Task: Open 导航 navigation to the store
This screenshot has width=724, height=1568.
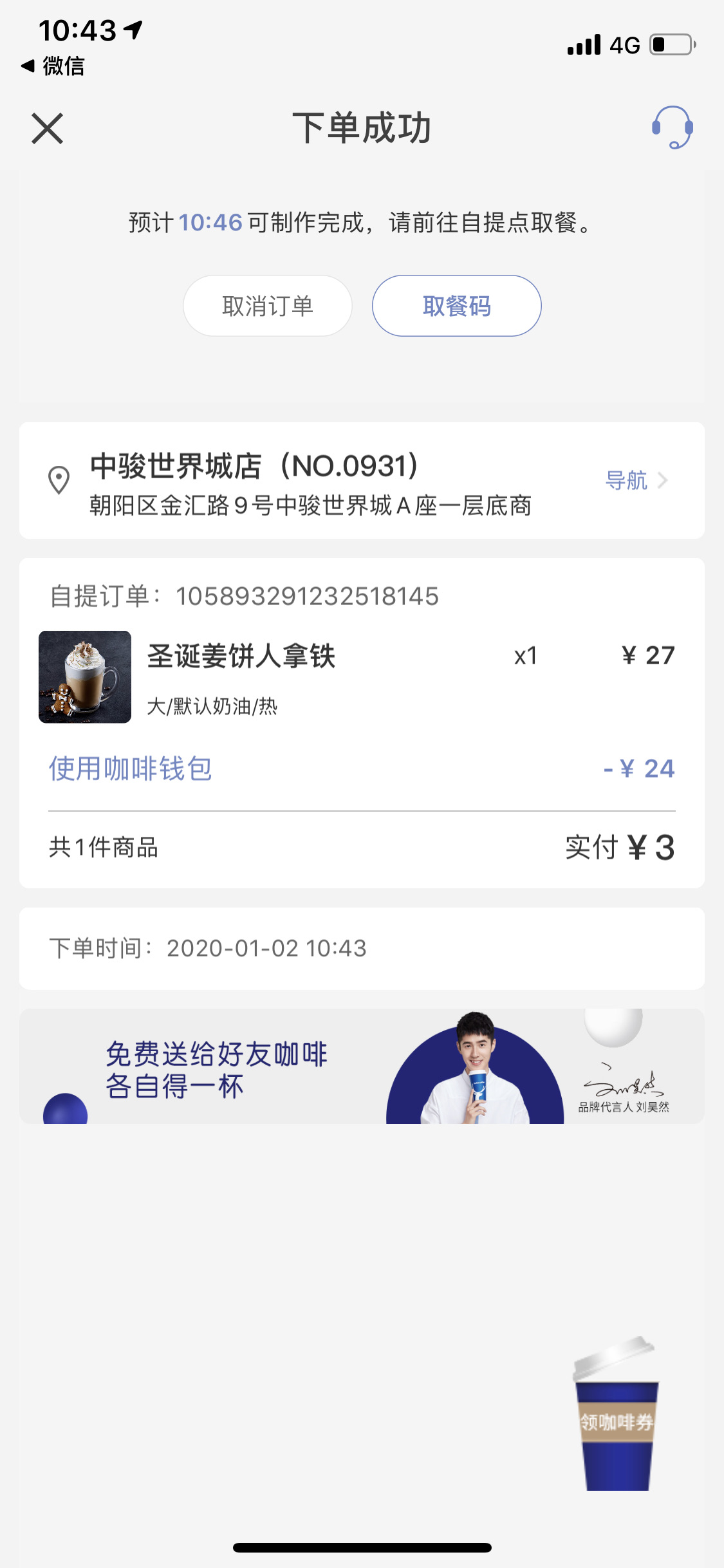Action: click(635, 480)
